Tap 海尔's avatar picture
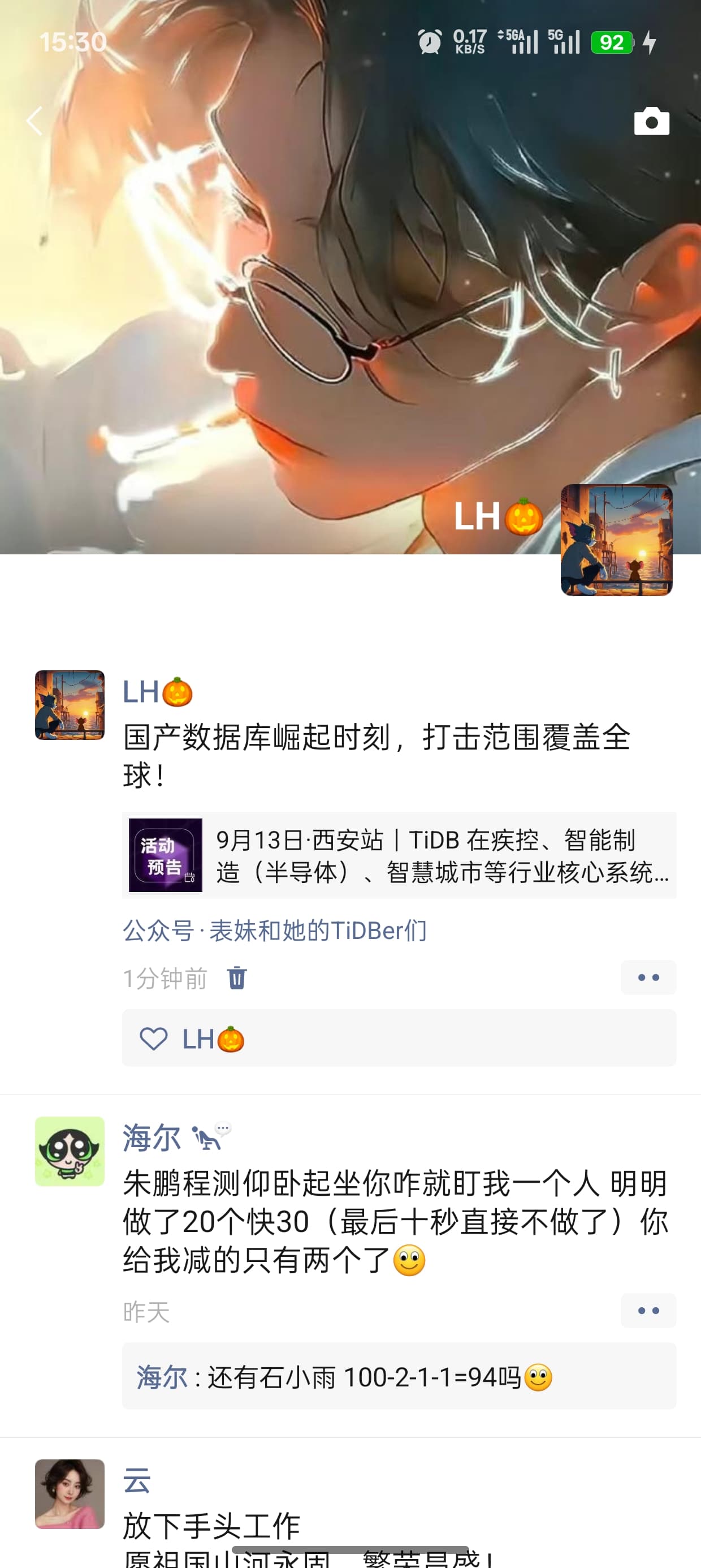This screenshot has width=701, height=1568. click(70, 1151)
